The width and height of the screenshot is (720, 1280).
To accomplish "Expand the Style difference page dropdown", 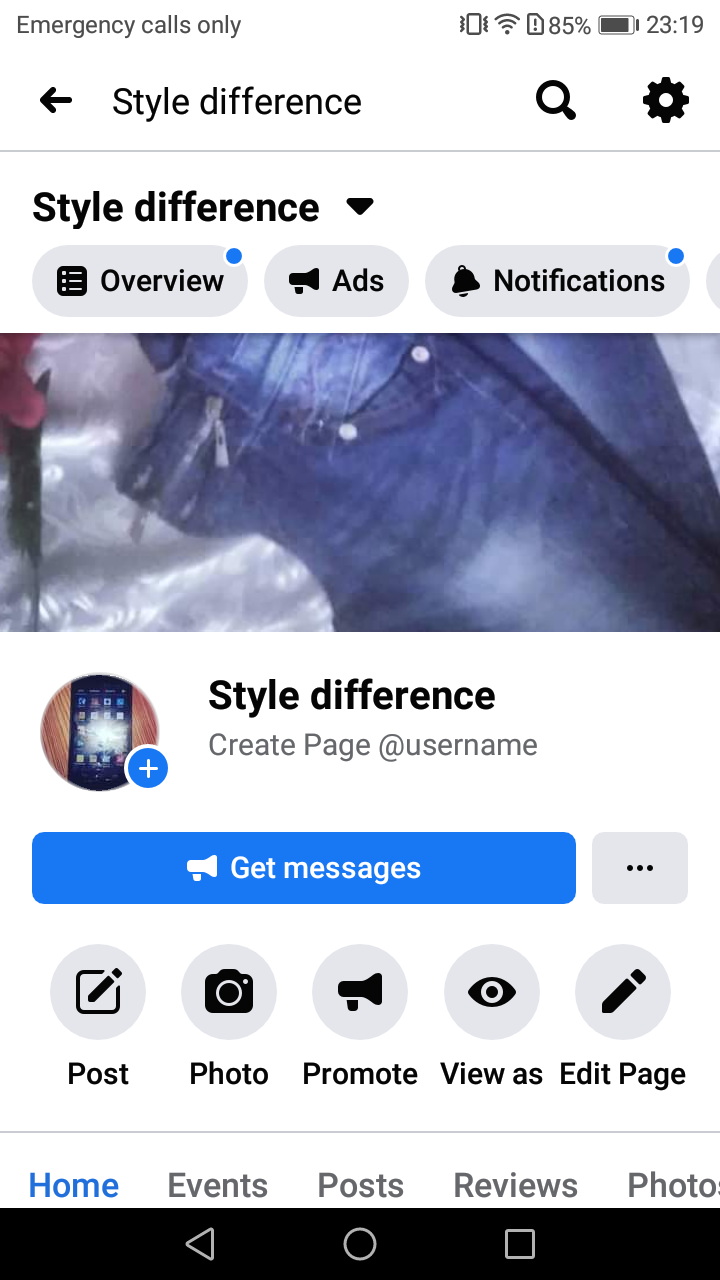I will (359, 207).
